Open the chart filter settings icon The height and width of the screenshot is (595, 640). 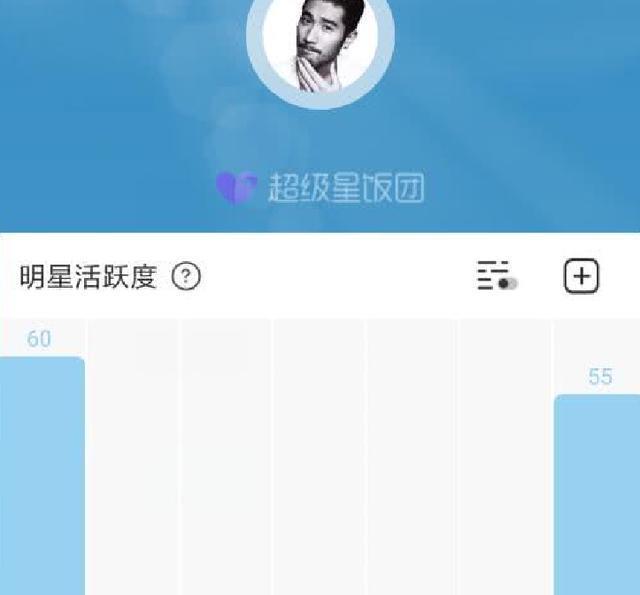coord(495,276)
